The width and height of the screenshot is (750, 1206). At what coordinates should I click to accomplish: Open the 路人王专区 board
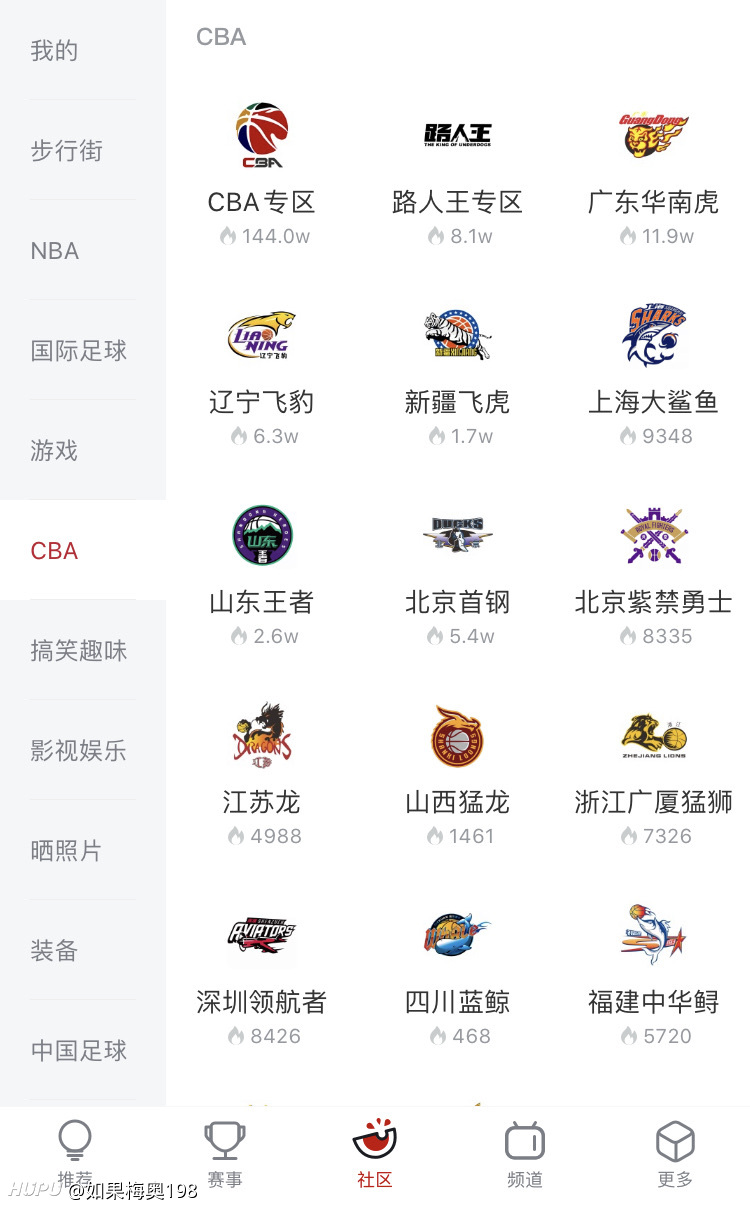pyautogui.click(x=458, y=172)
